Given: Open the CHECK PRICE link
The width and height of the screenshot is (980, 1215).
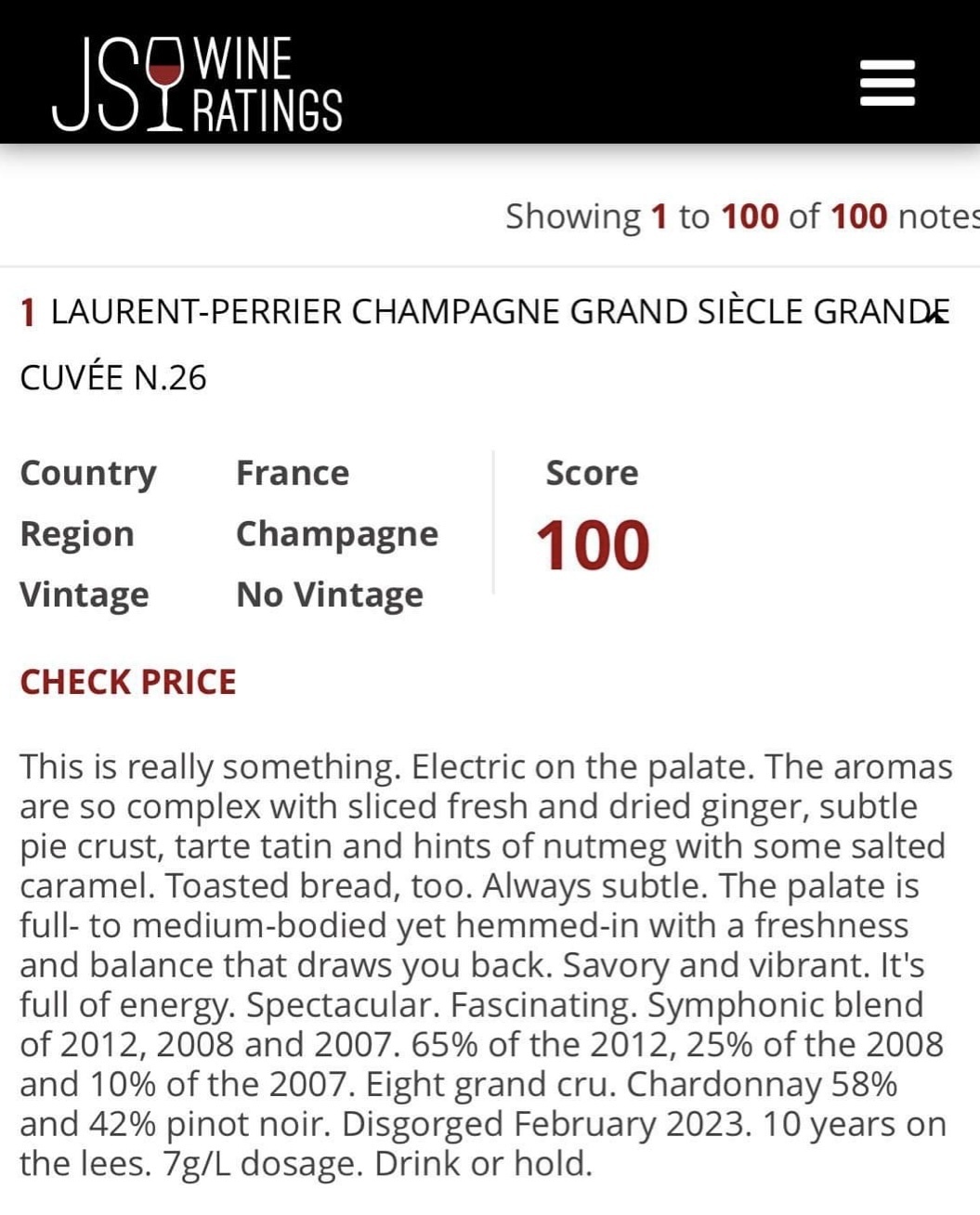Looking at the screenshot, I should [x=128, y=682].
